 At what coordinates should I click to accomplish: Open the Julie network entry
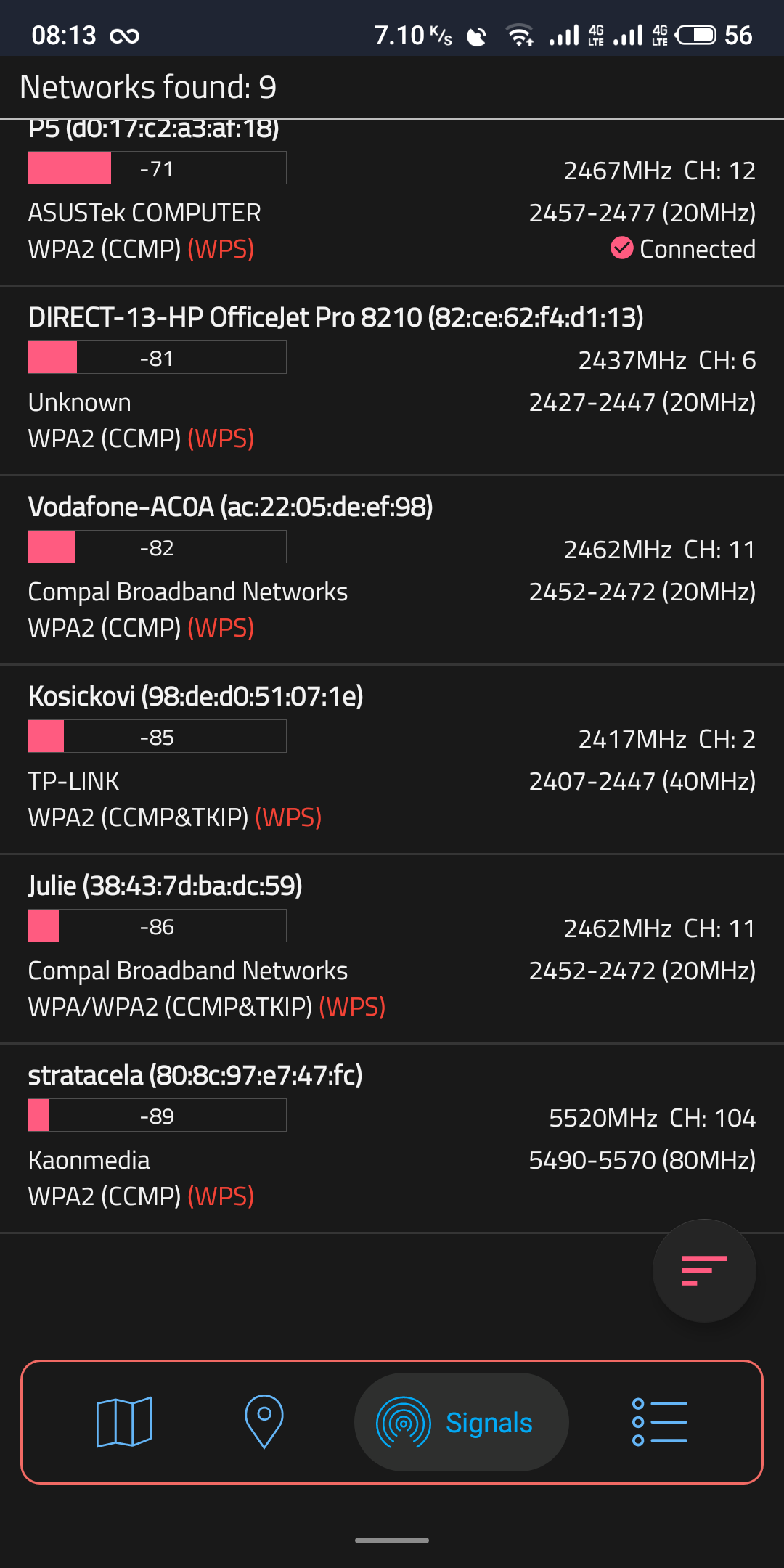[392, 948]
